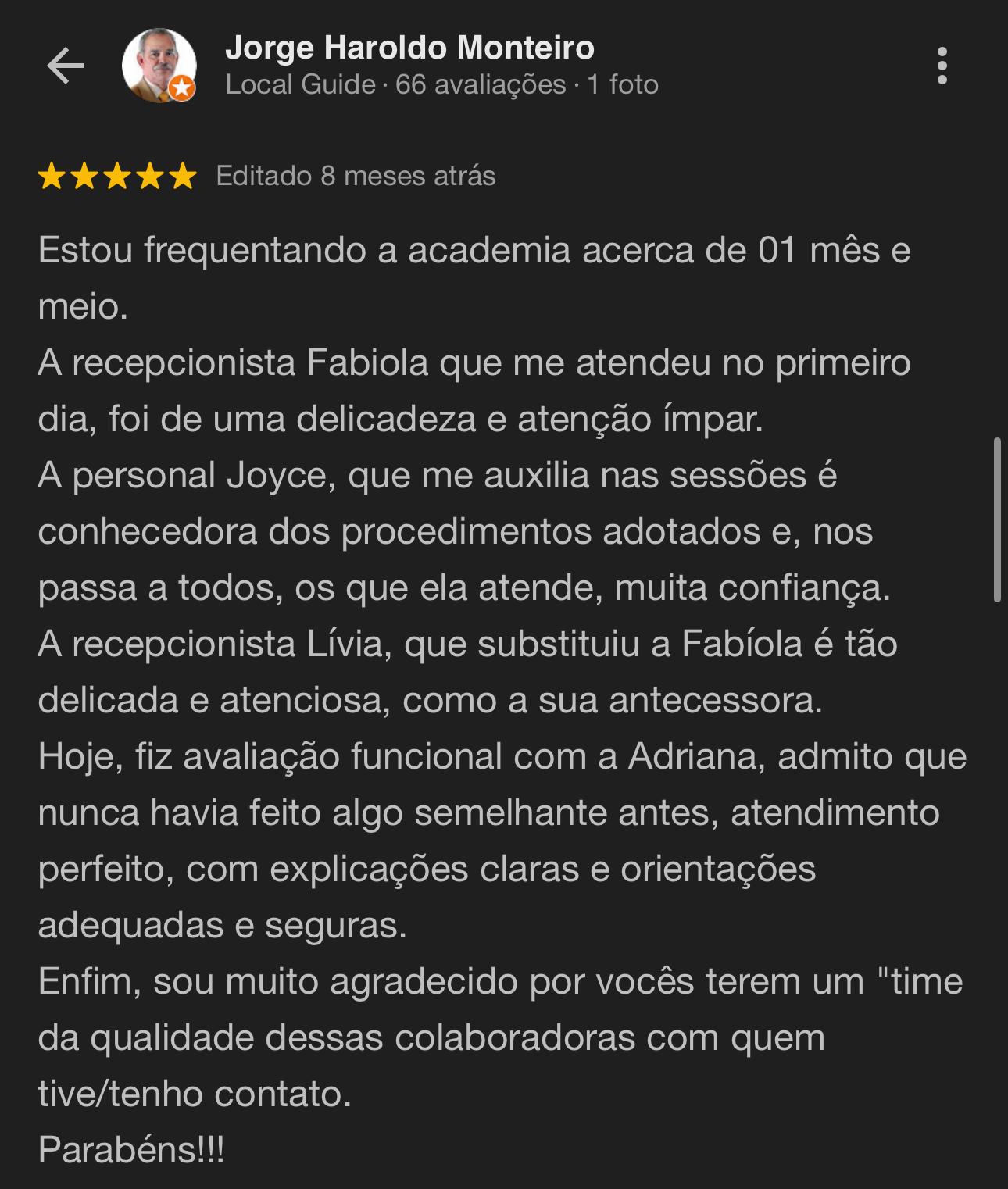Click the five-star rating row

pos(117,175)
